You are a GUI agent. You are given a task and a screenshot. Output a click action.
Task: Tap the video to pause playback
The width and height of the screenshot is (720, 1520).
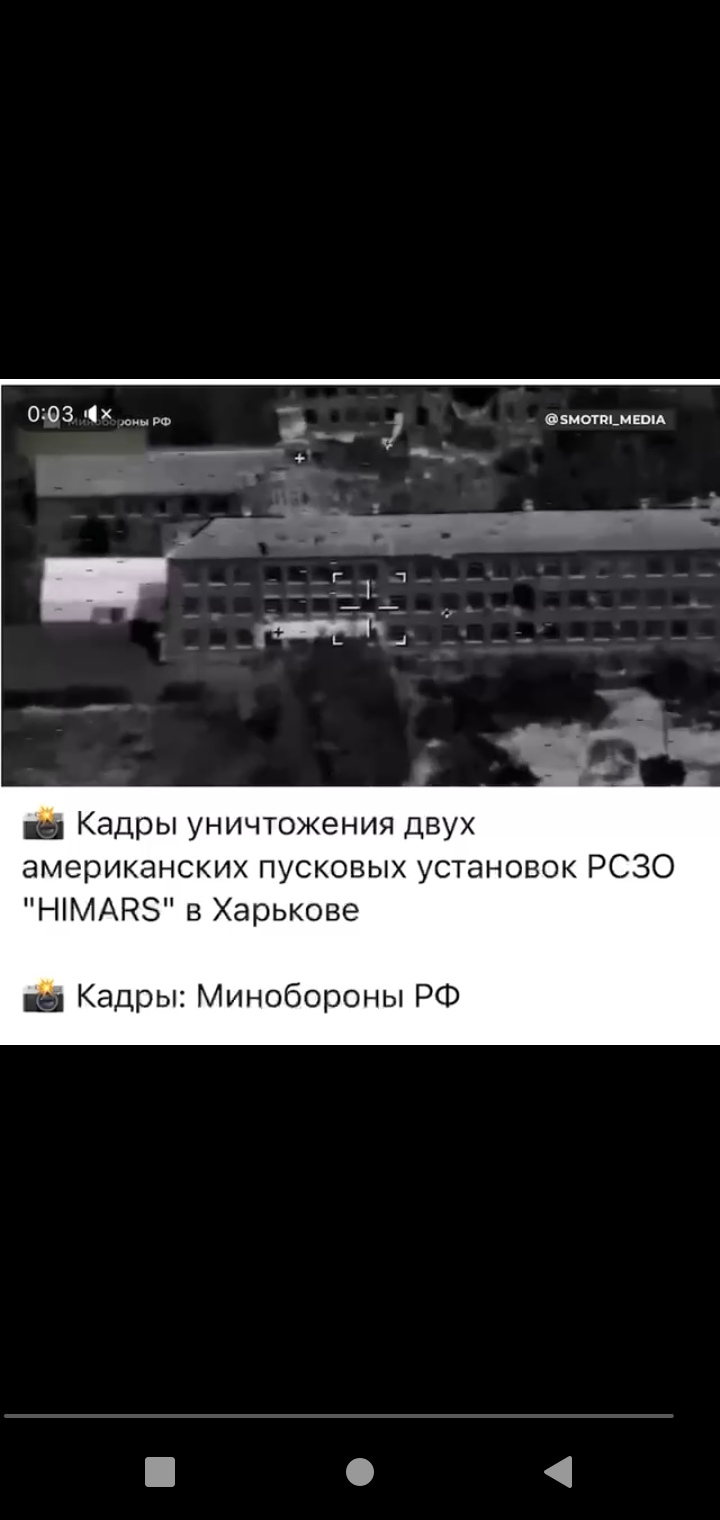[x=360, y=585]
